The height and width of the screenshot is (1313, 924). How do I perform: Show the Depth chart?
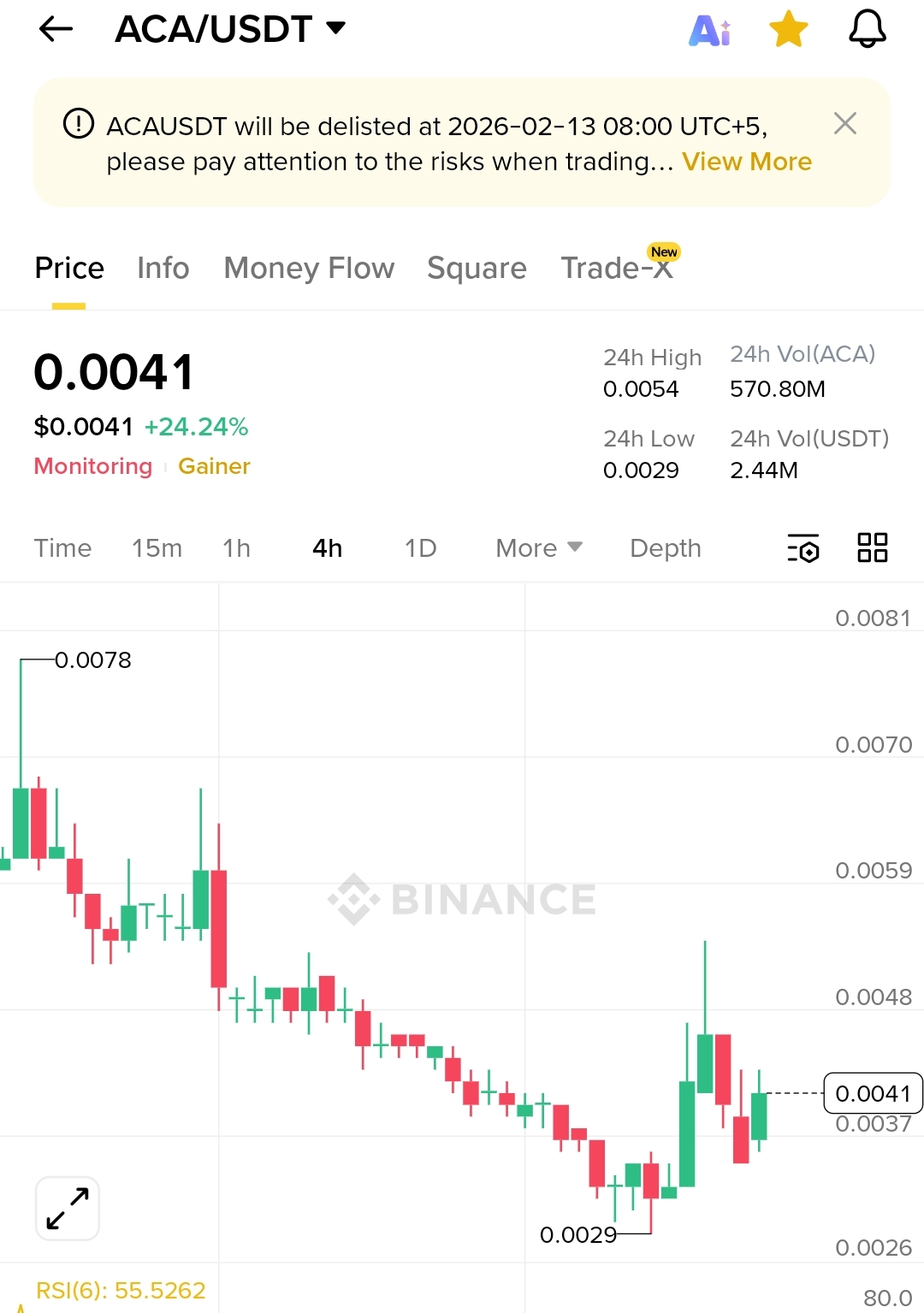tap(665, 548)
